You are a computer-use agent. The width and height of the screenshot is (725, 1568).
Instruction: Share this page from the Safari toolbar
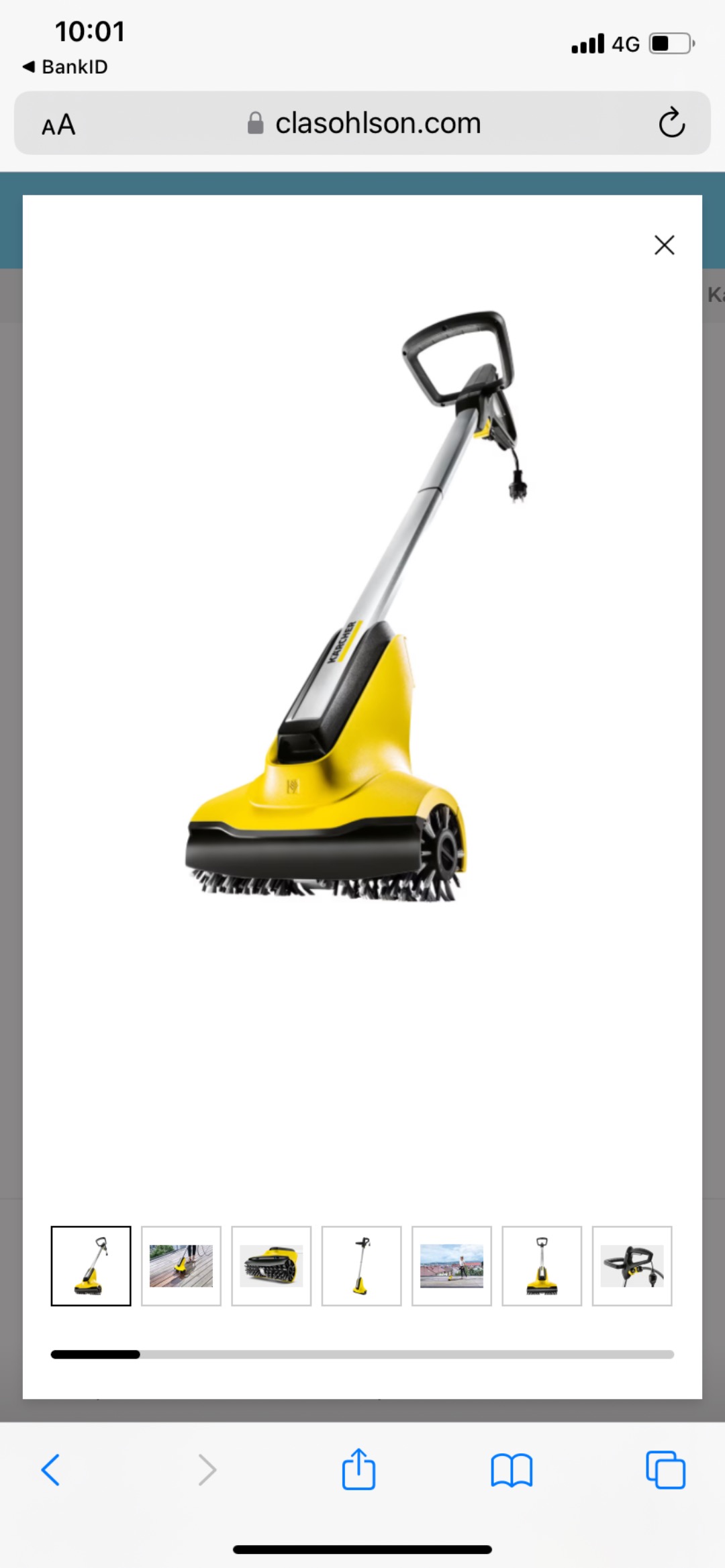point(358,1470)
